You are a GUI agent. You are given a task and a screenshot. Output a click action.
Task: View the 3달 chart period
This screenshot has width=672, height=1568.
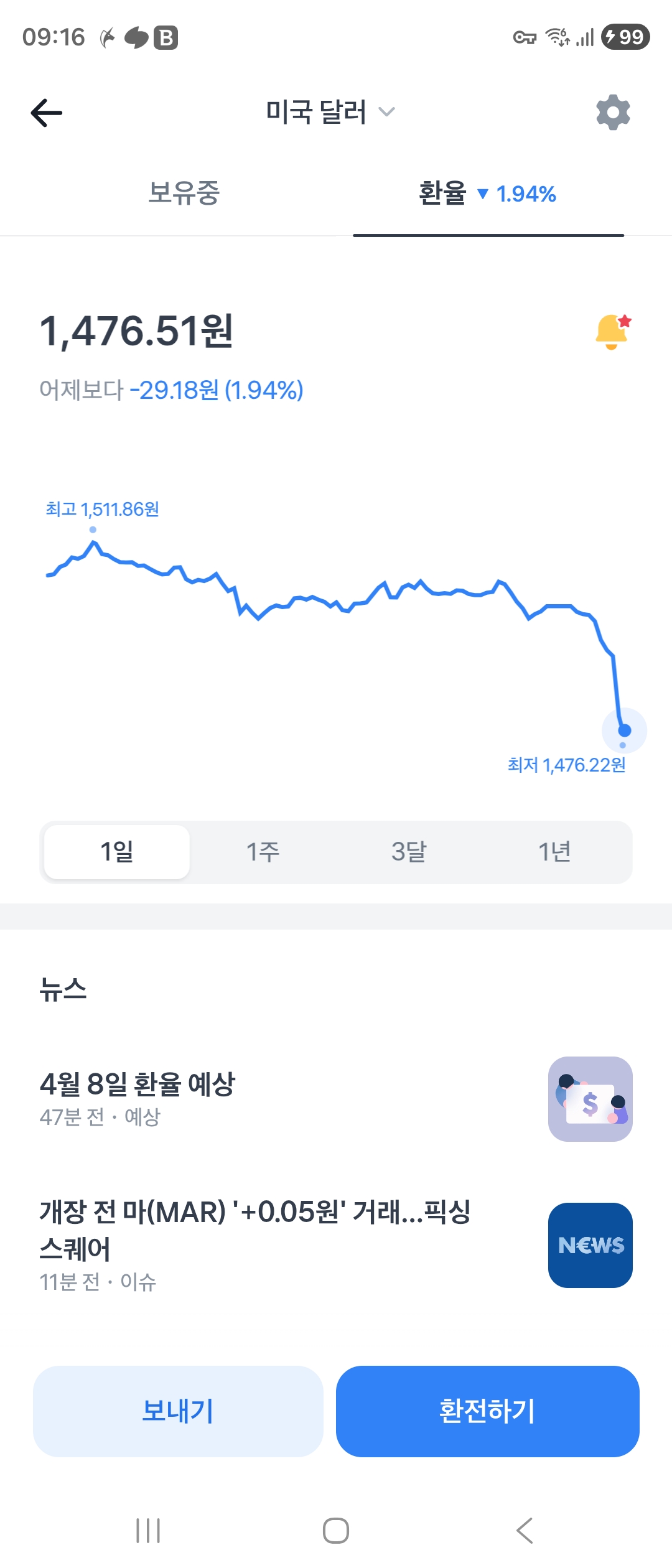(409, 852)
